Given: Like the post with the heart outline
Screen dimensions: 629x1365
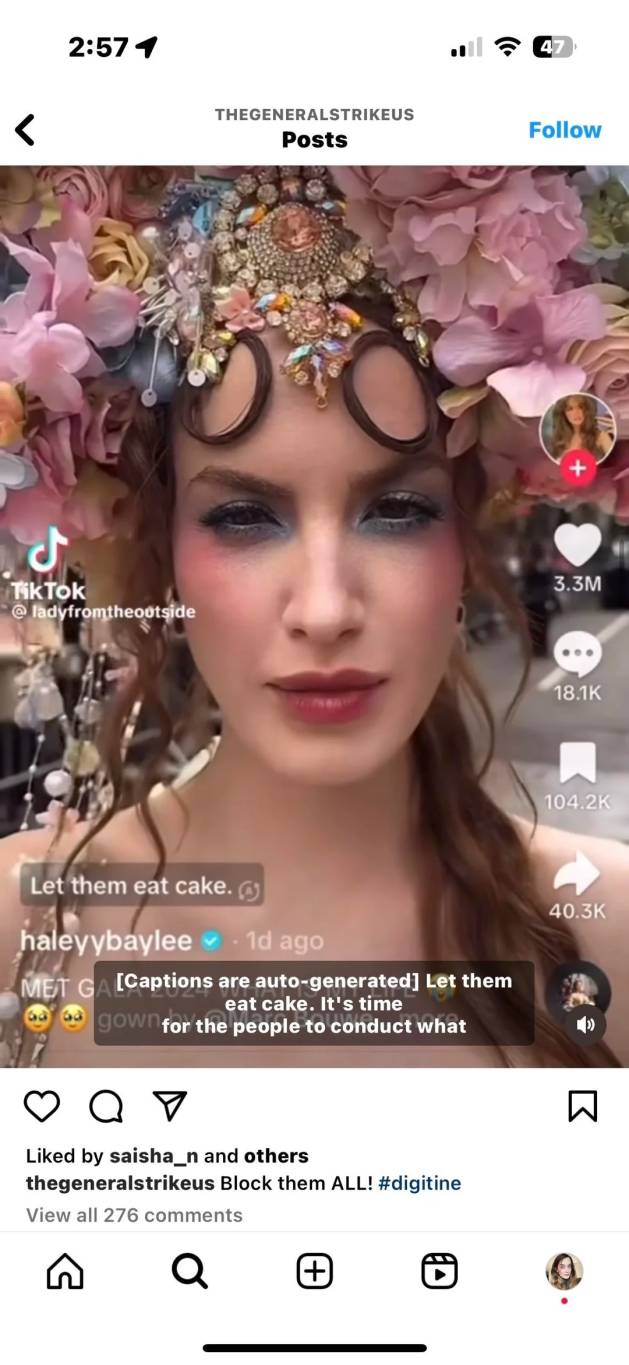Looking at the screenshot, I should pyautogui.click(x=41, y=1105).
